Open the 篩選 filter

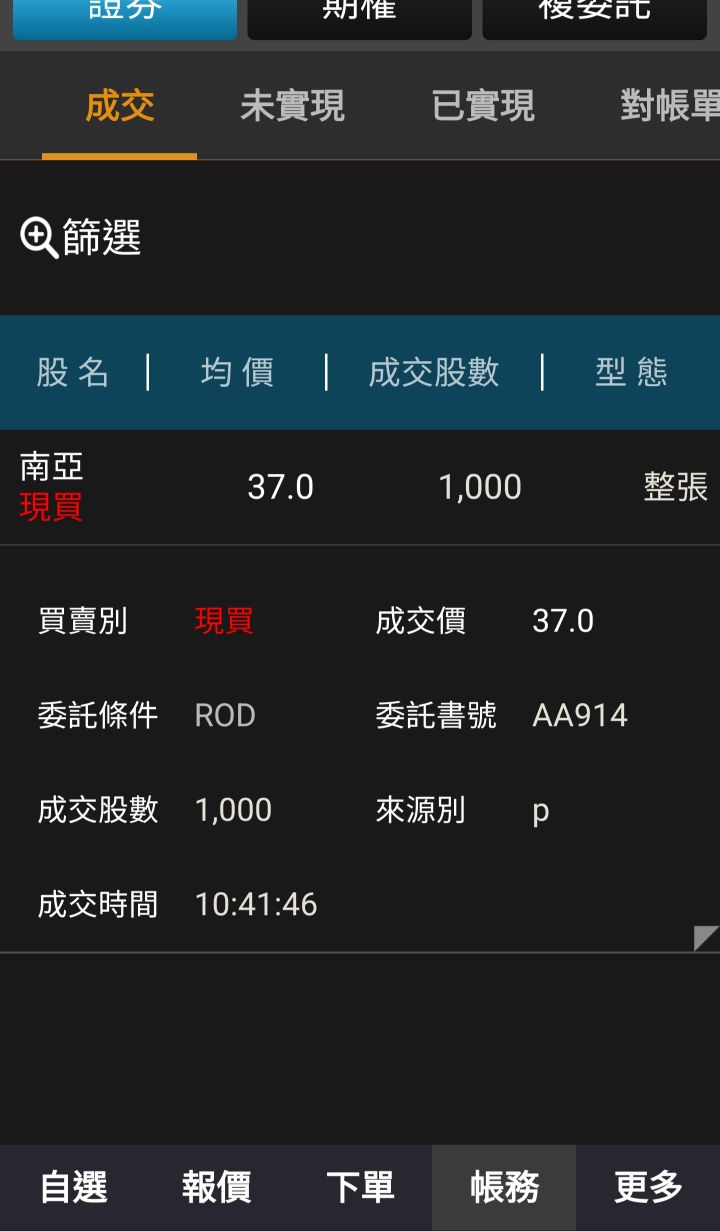pyautogui.click(x=81, y=238)
